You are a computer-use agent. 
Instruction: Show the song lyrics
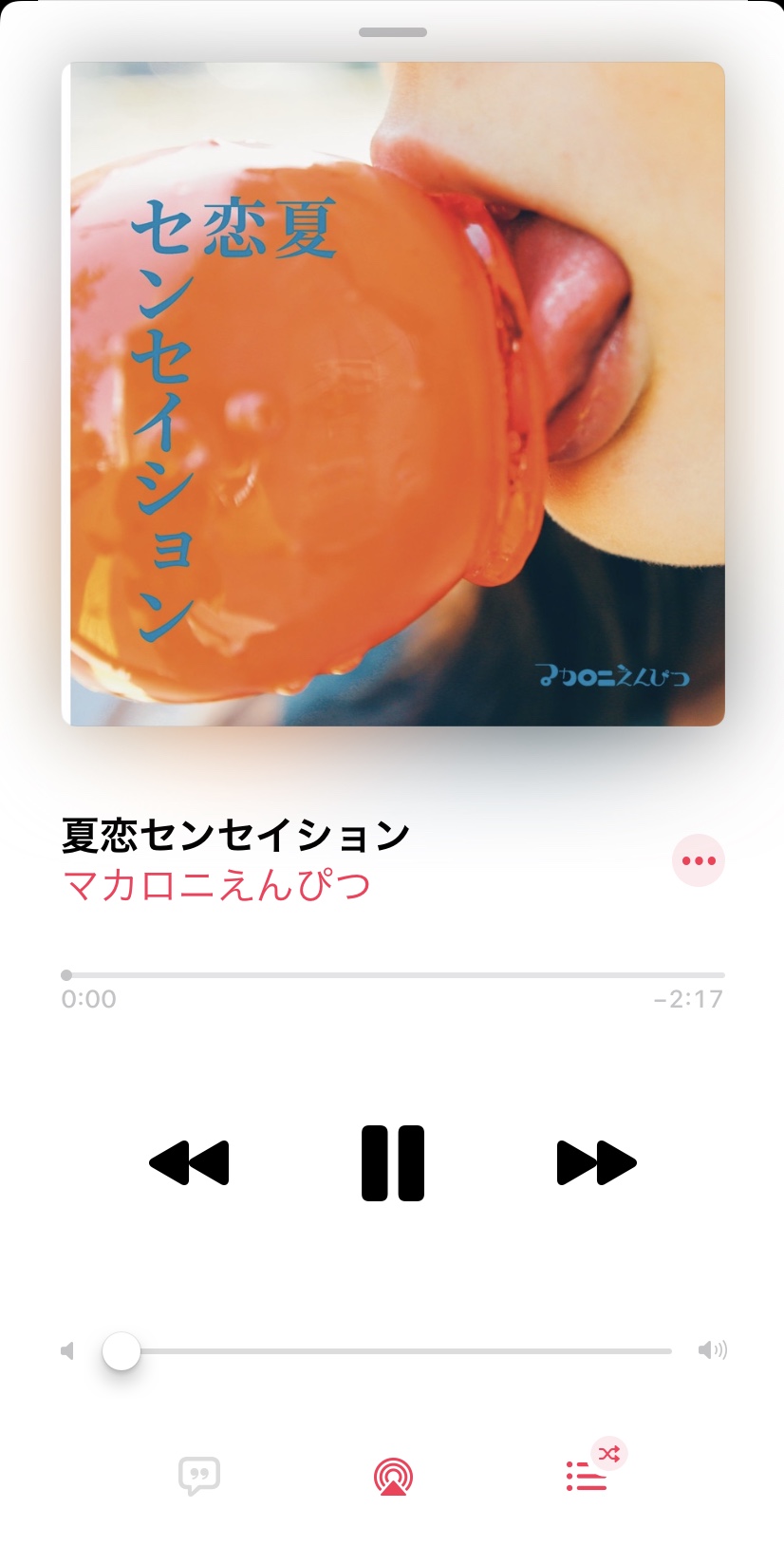[x=199, y=1476]
